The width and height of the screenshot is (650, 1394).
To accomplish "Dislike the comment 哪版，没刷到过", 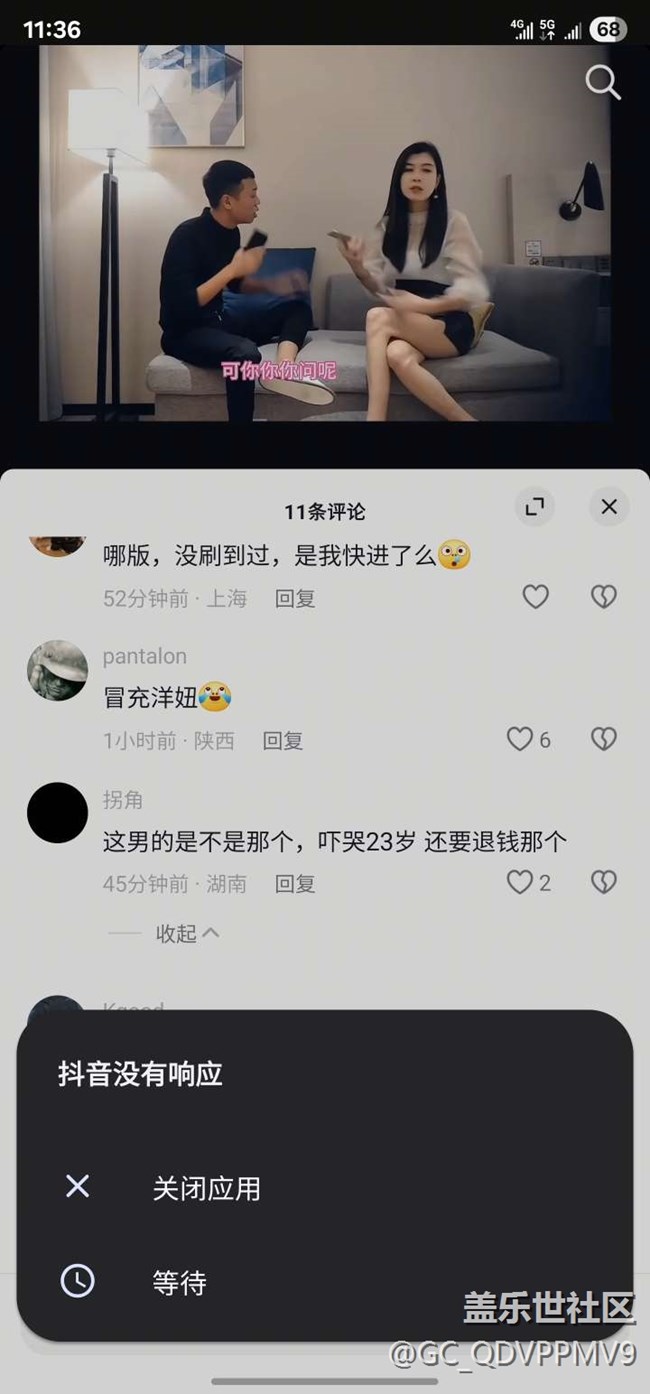I will pyautogui.click(x=604, y=597).
